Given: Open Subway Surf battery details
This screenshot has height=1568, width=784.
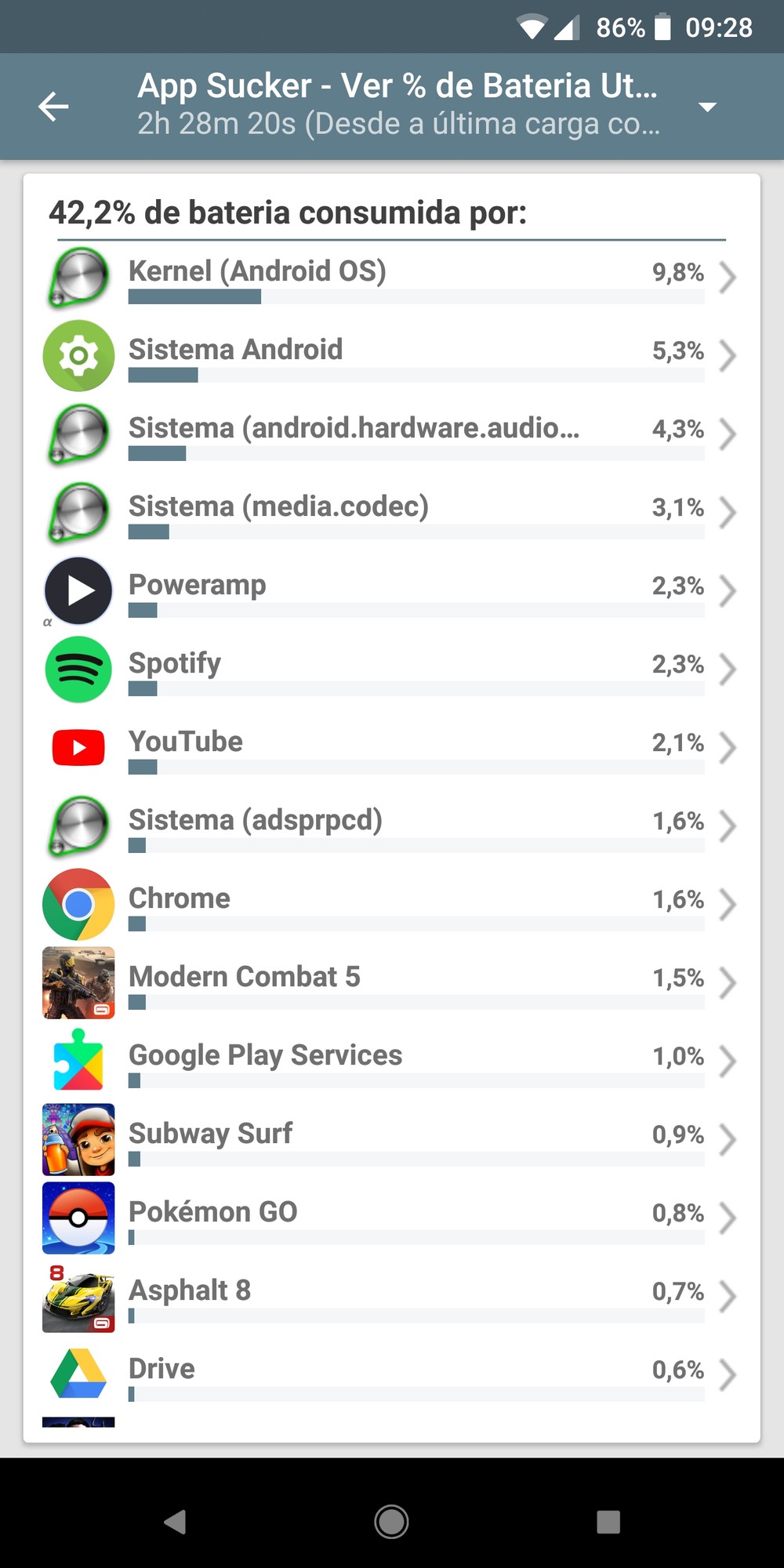Looking at the screenshot, I should [392, 1140].
